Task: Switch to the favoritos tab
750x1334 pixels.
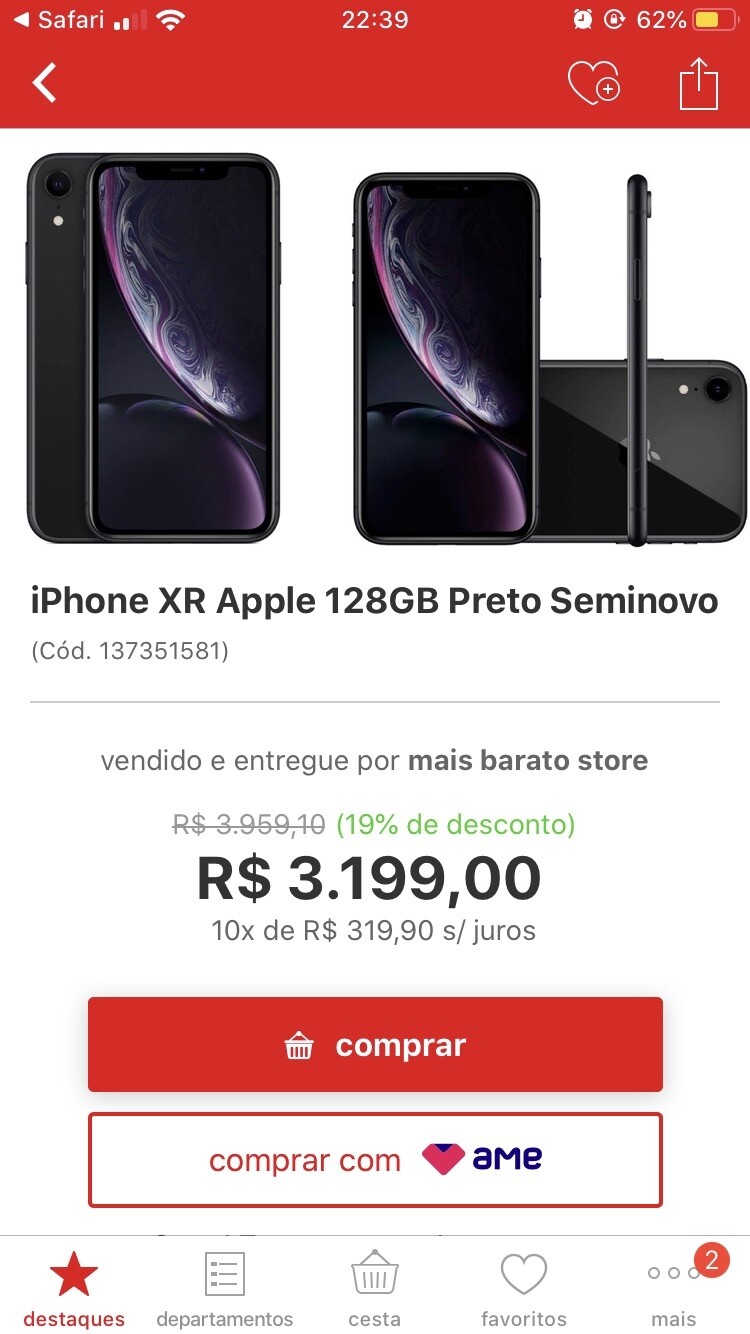Action: click(524, 1289)
